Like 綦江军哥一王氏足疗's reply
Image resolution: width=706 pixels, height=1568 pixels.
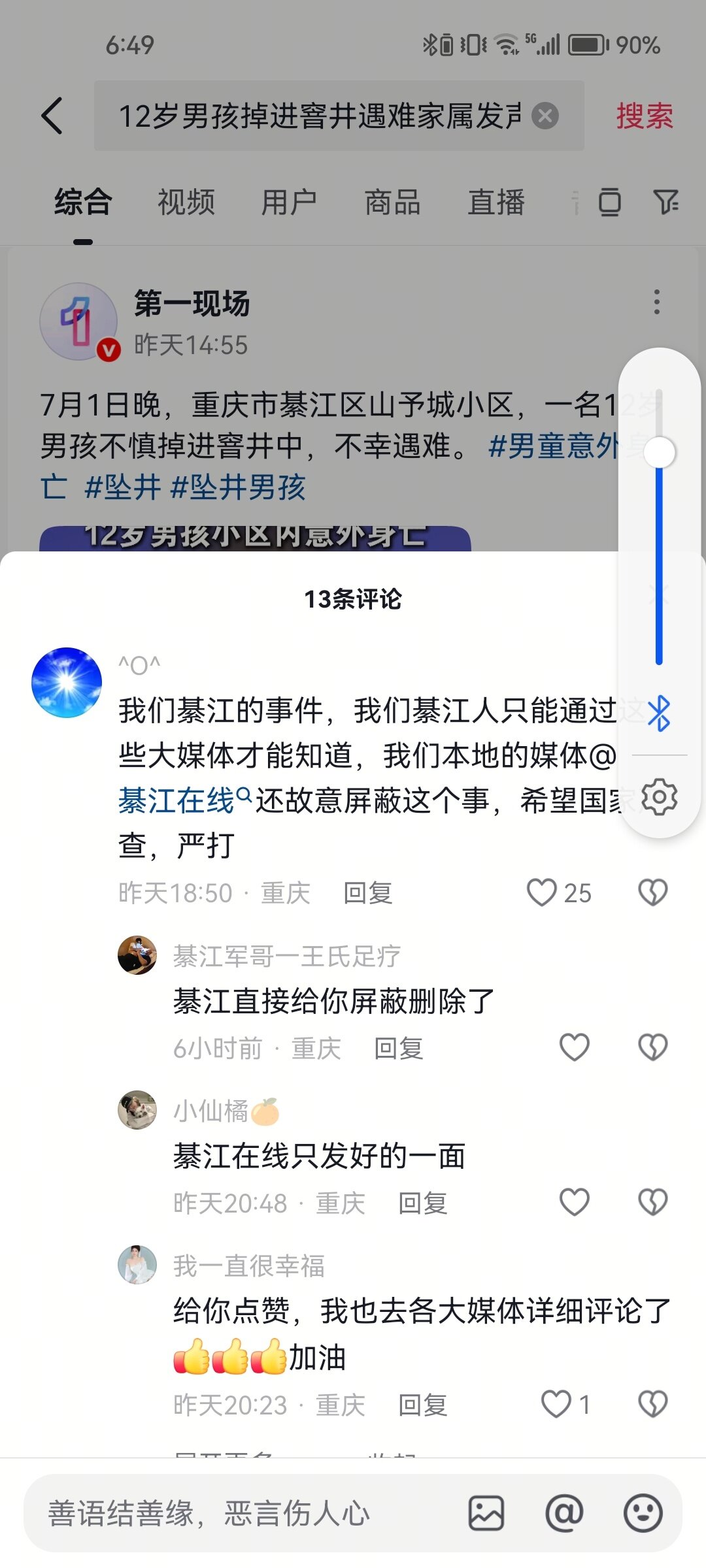tap(575, 1047)
